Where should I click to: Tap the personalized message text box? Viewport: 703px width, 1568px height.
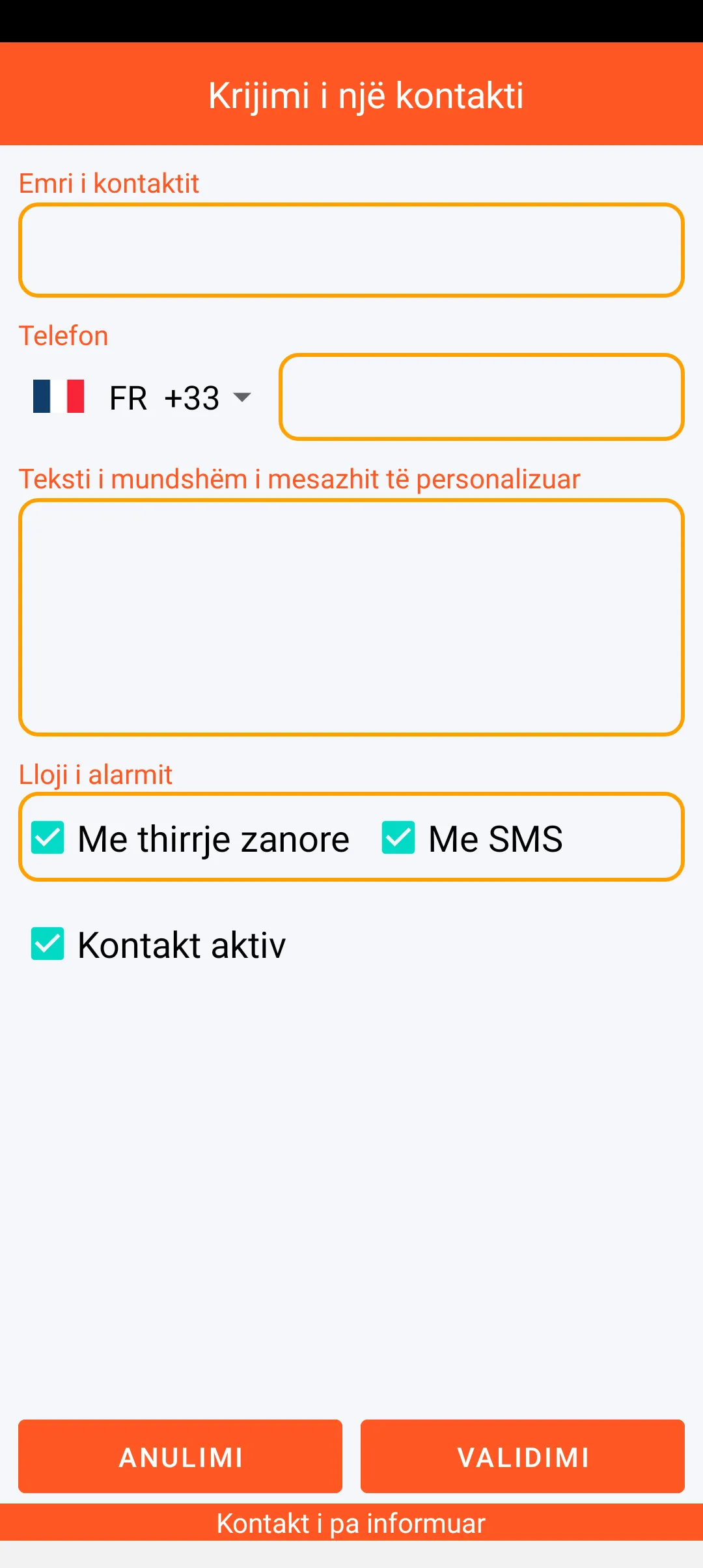(351, 617)
